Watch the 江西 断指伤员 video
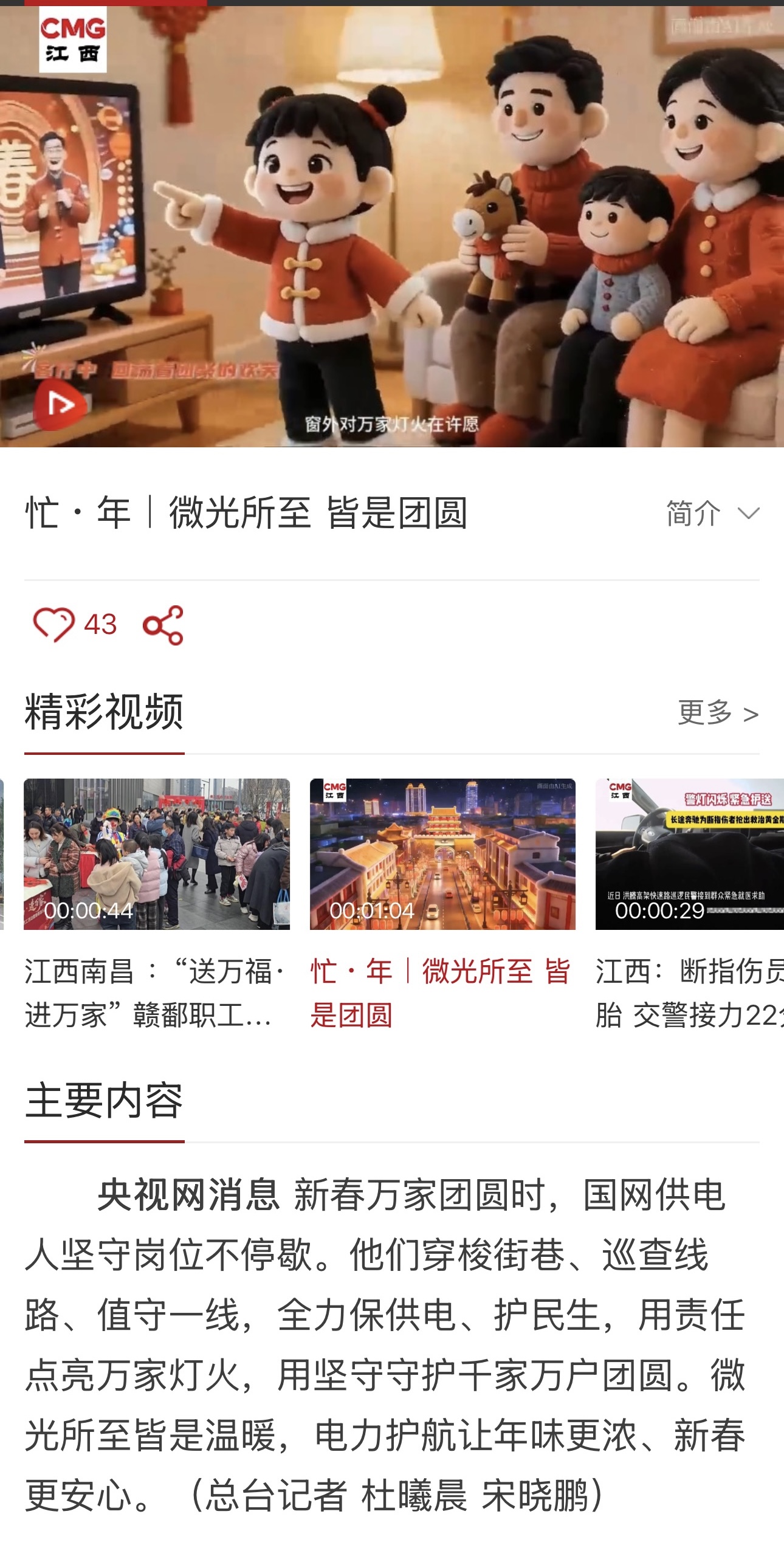The height and width of the screenshot is (1562, 784). (689, 854)
